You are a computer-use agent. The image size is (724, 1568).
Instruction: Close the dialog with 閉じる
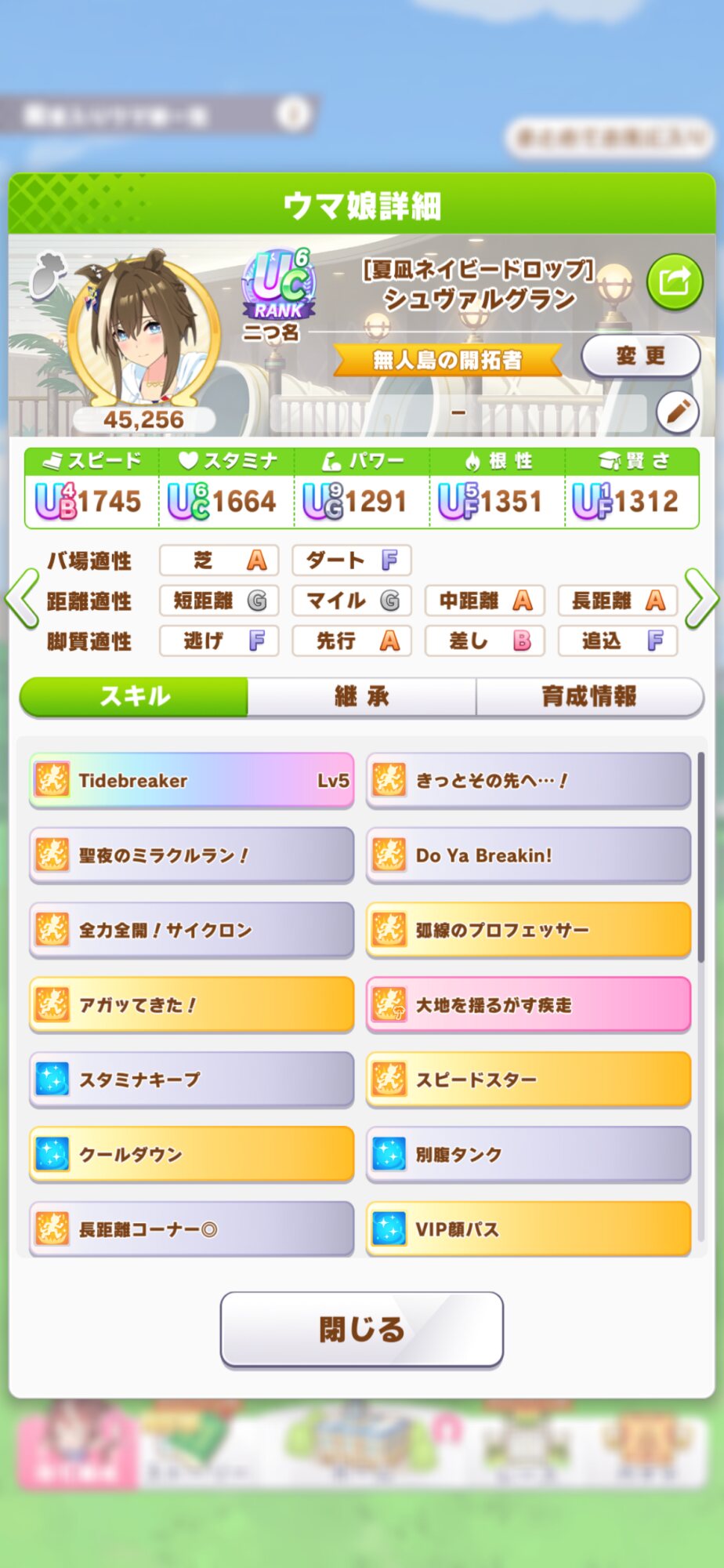coord(361,1329)
